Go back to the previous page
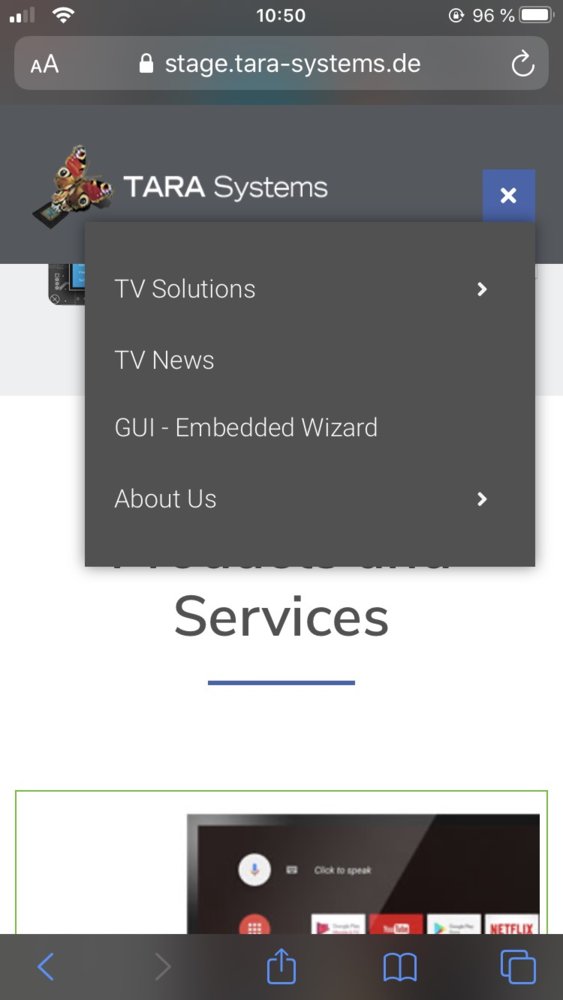The width and height of the screenshot is (563, 1000). [45, 967]
